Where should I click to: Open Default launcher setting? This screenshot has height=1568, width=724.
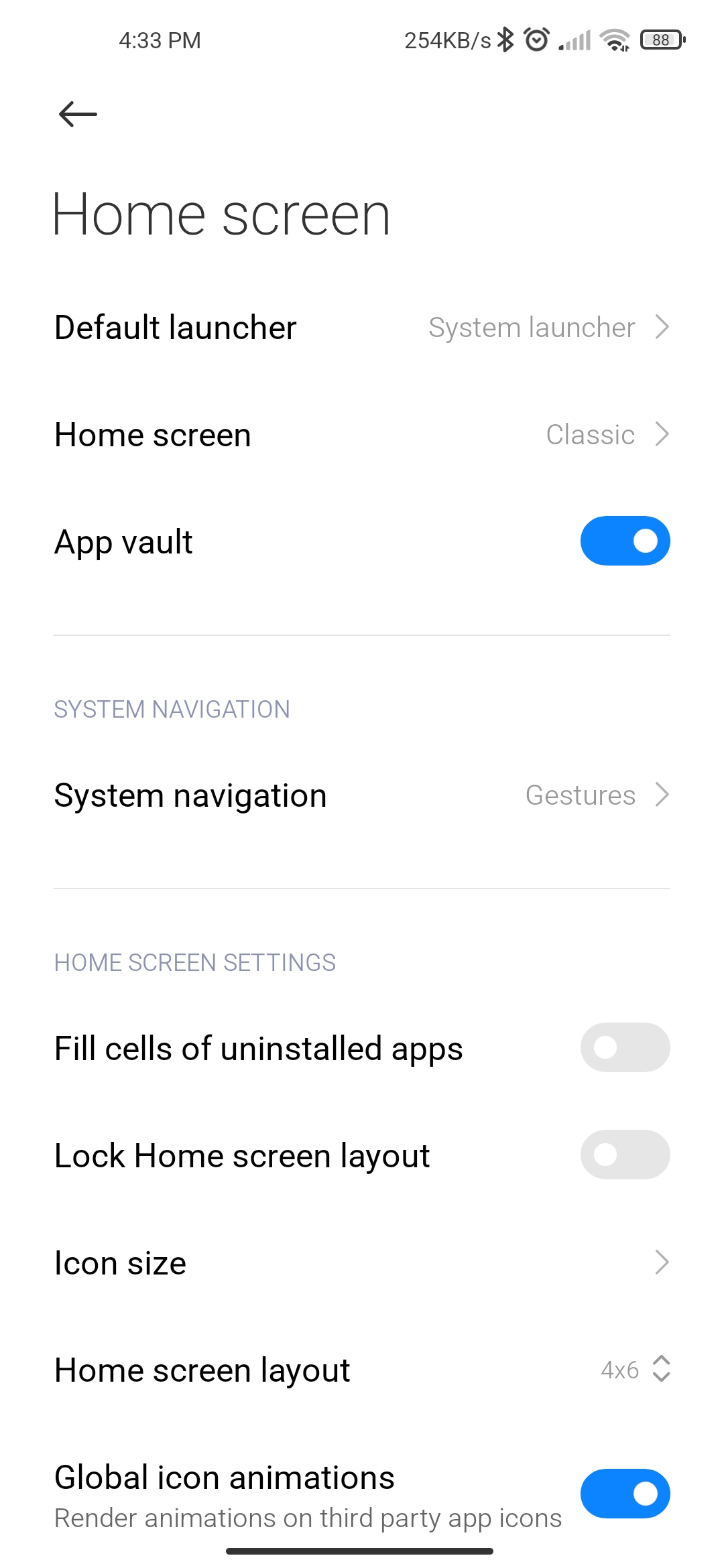click(362, 328)
